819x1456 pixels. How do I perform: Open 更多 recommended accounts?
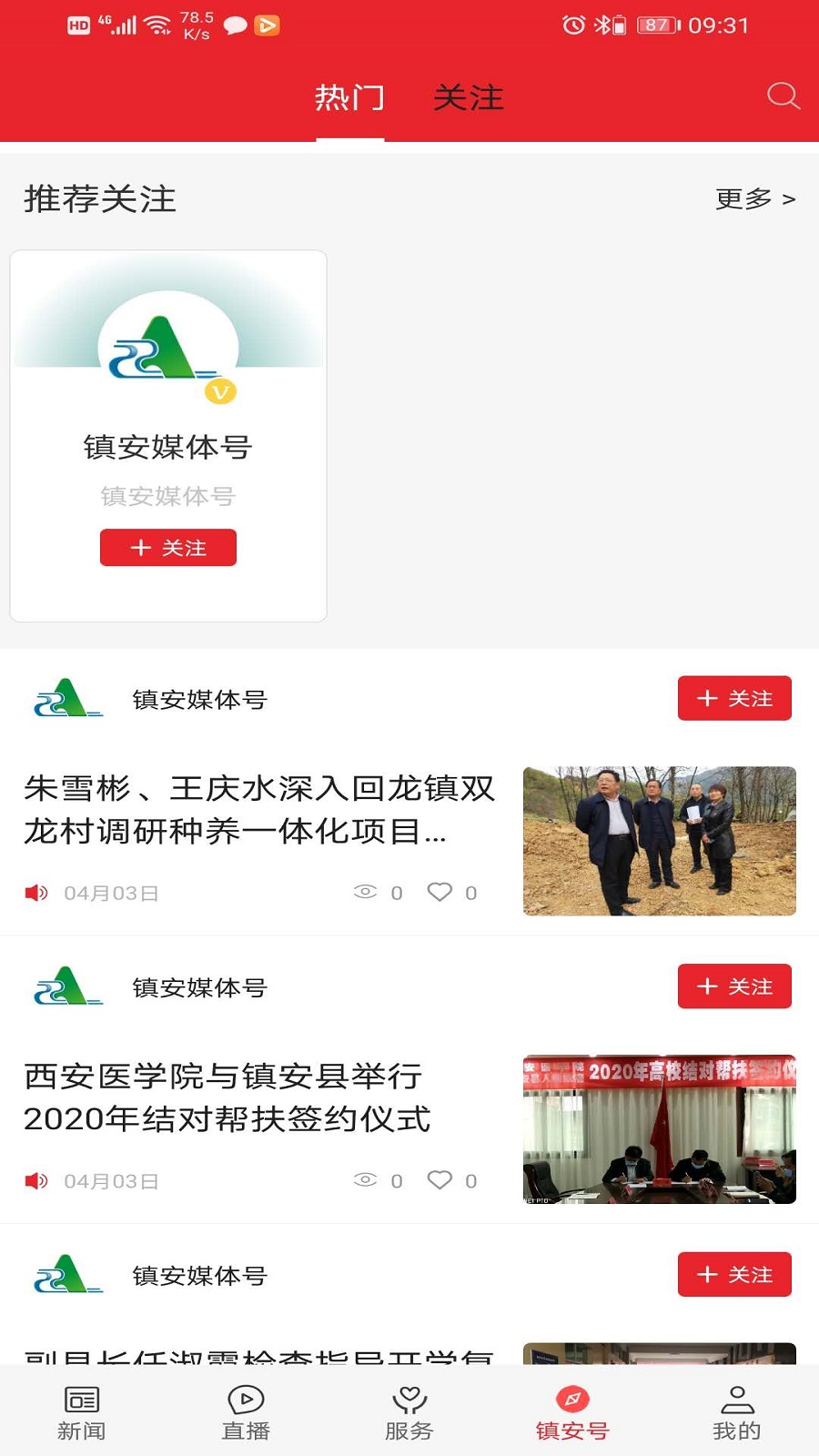[x=755, y=198]
